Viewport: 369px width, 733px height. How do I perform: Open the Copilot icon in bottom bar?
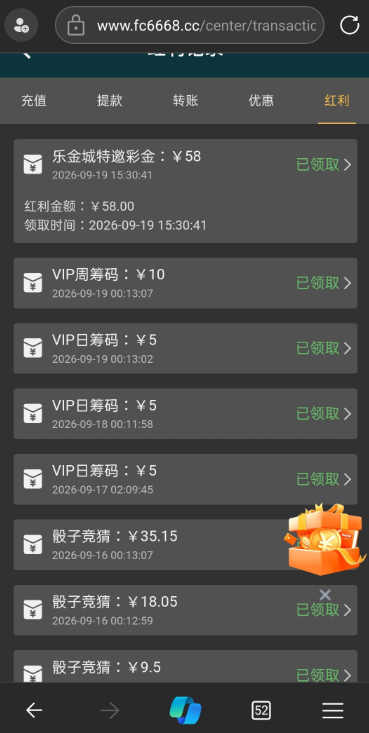(x=185, y=711)
